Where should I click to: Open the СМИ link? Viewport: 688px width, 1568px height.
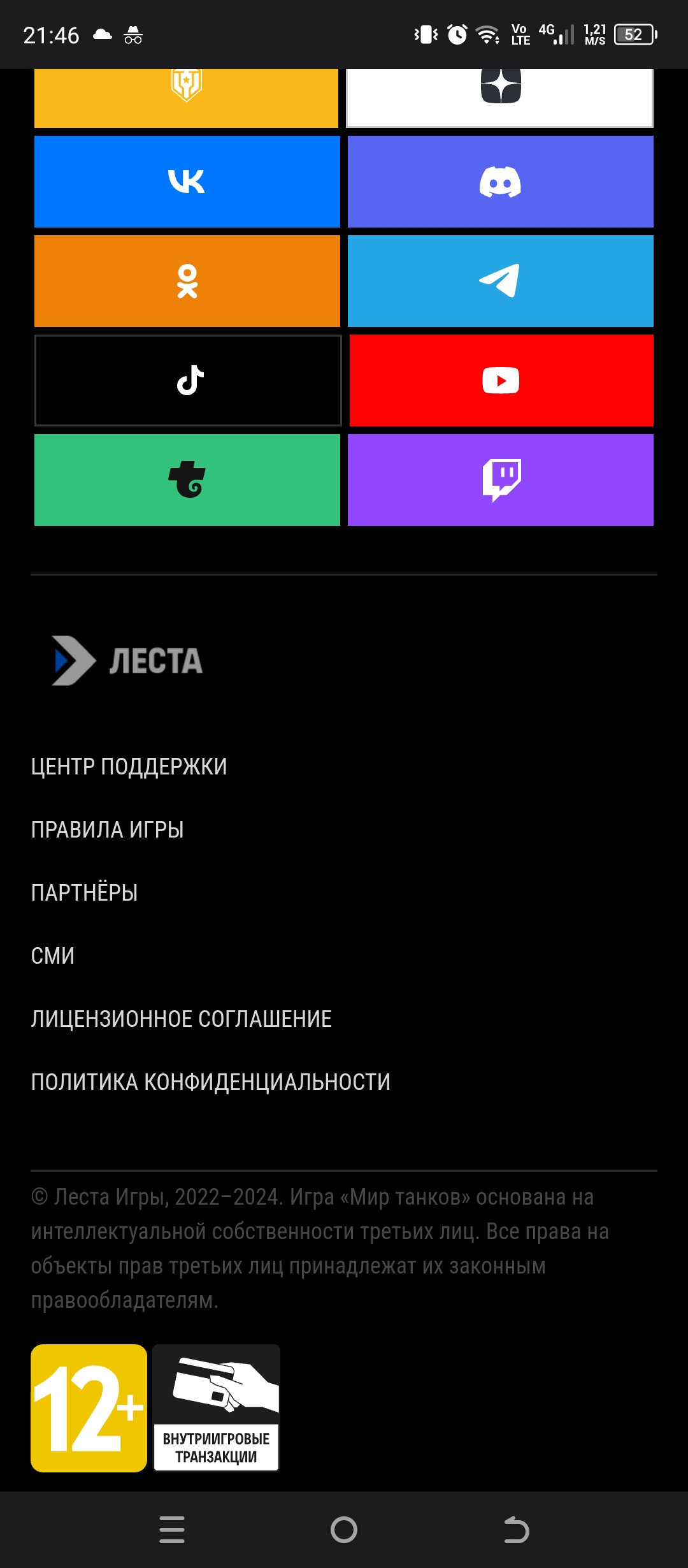tap(53, 955)
